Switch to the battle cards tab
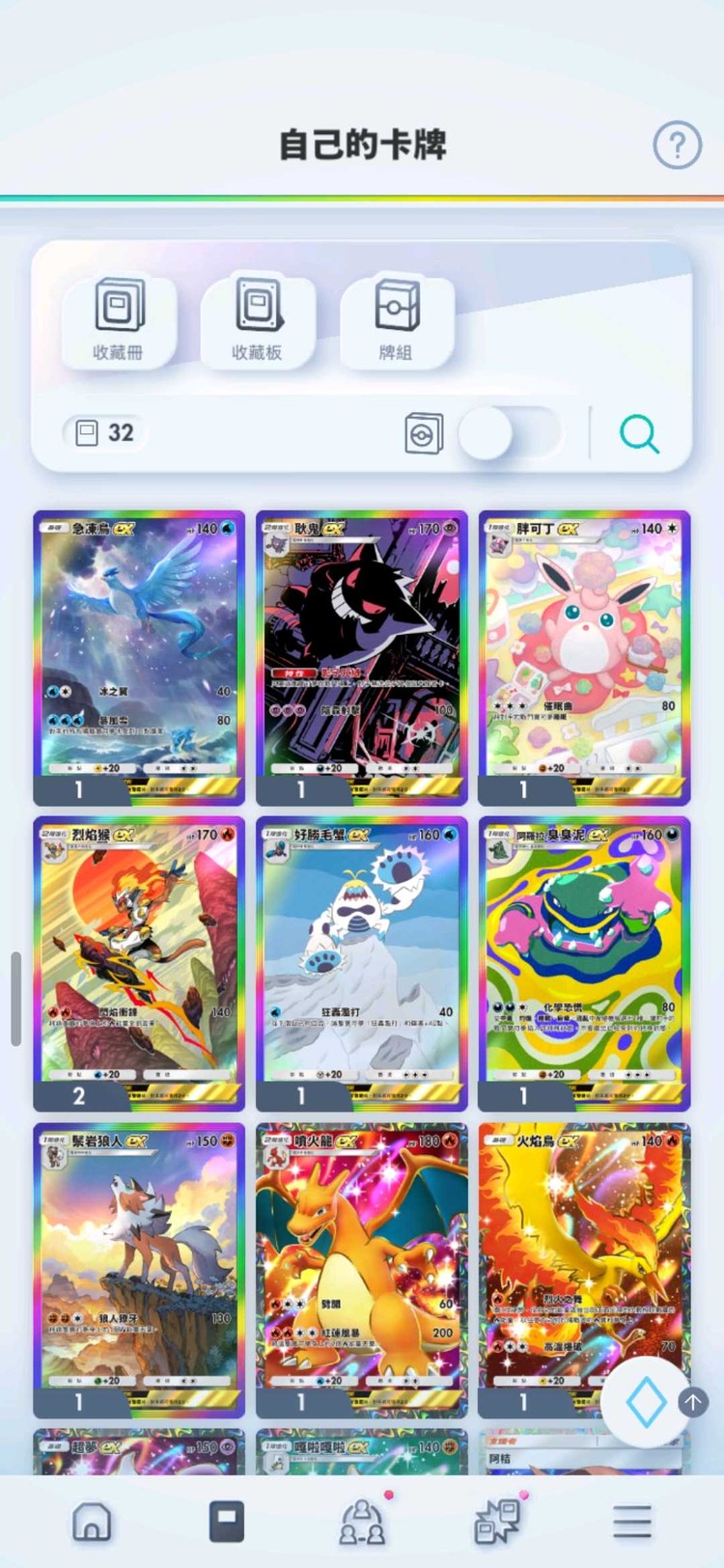Viewport: 724px width, 1568px height. point(497,1522)
